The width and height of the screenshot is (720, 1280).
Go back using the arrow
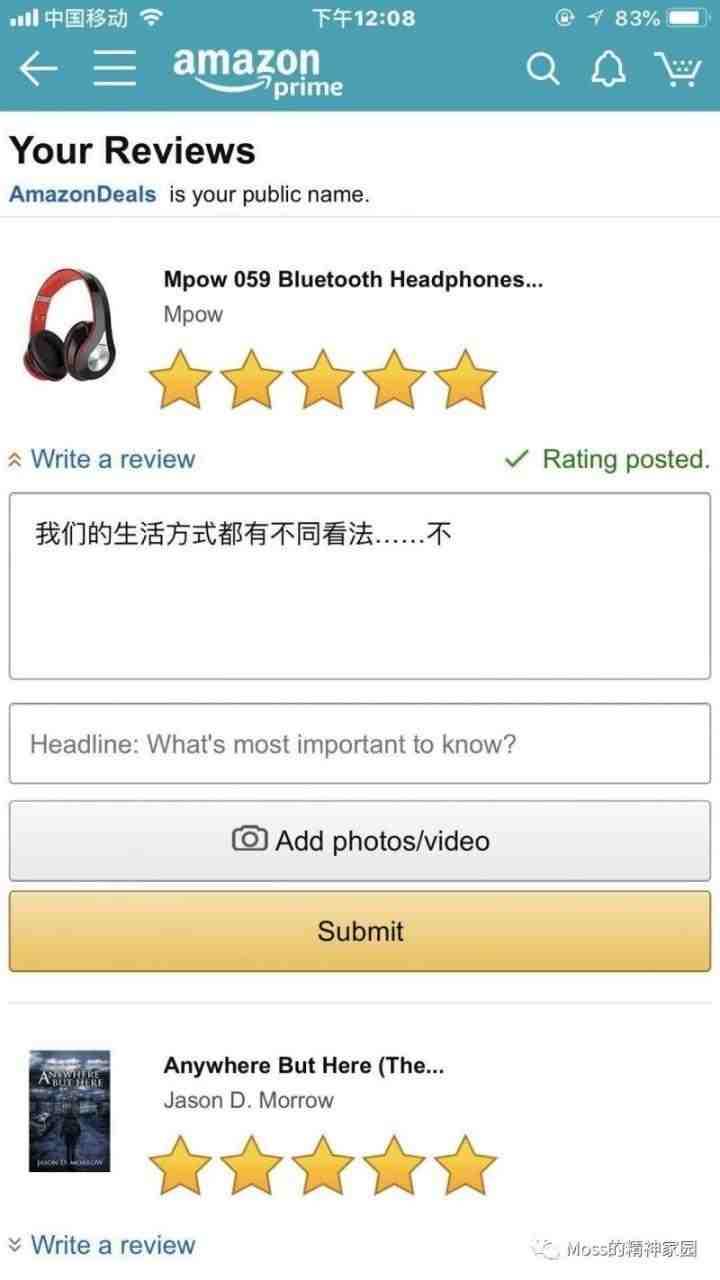tap(38, 69)
